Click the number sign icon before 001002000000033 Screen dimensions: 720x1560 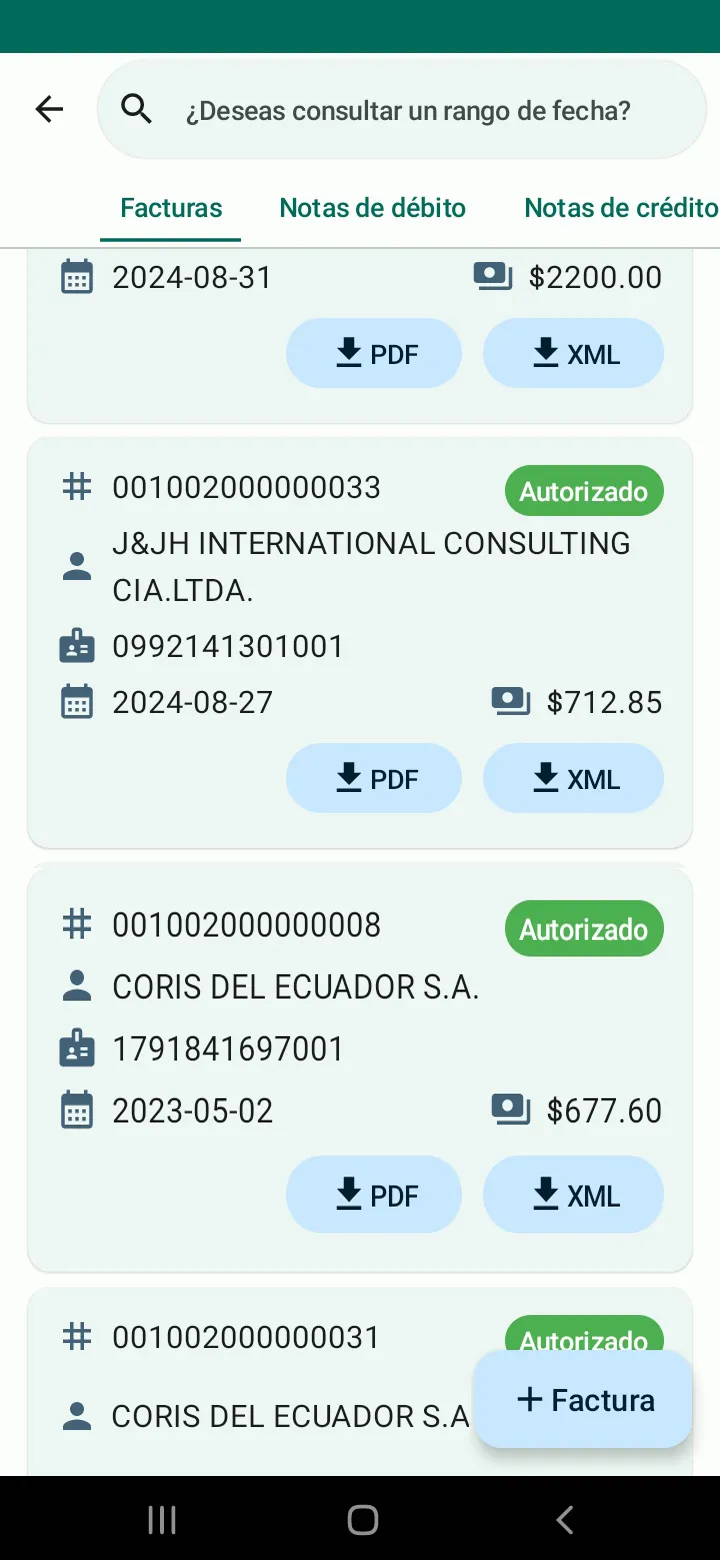click(77, 487)
